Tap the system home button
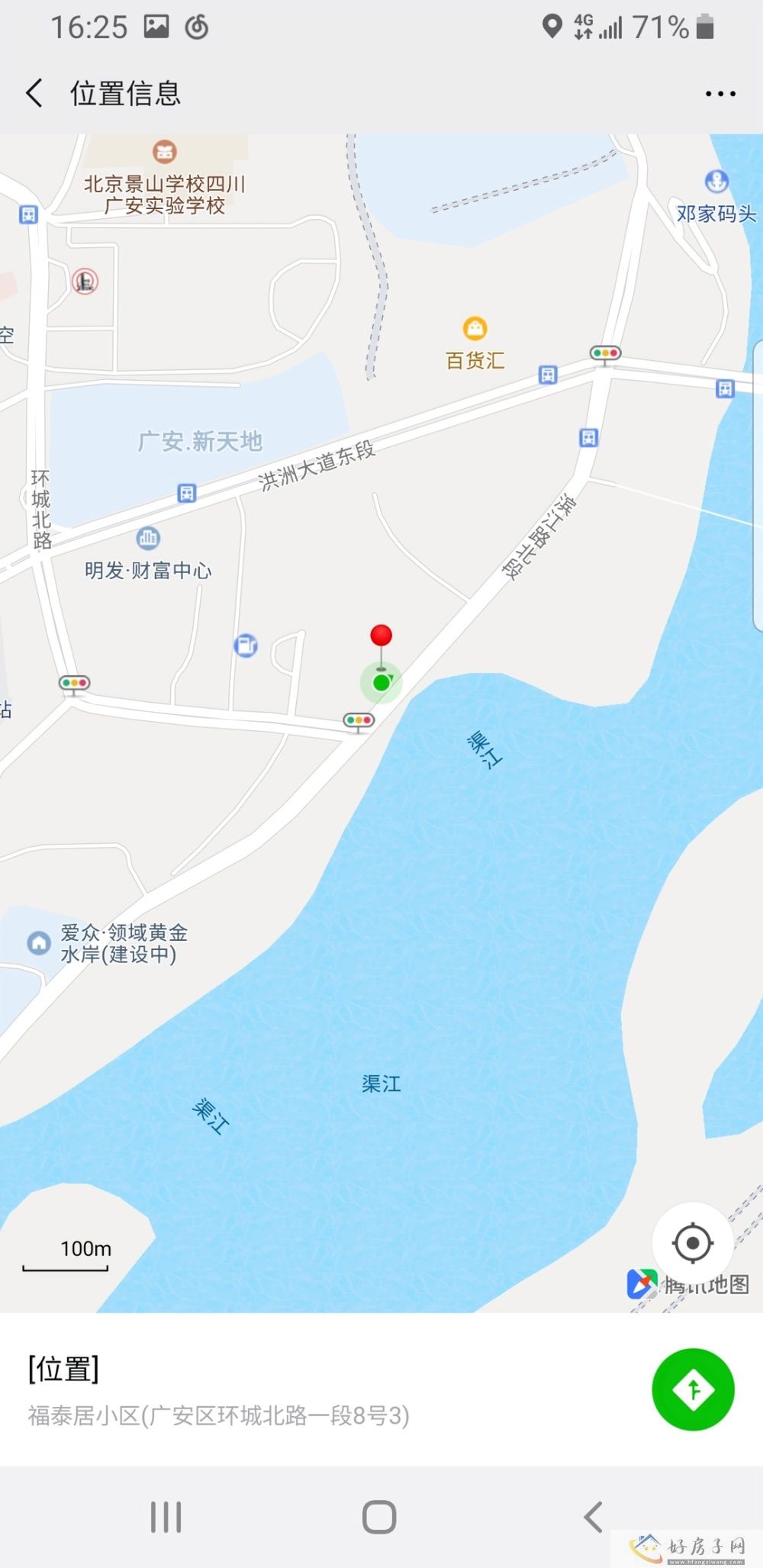Viewport: 763px width, 1568px height. pyautogui.click(x=379, y=1516)
